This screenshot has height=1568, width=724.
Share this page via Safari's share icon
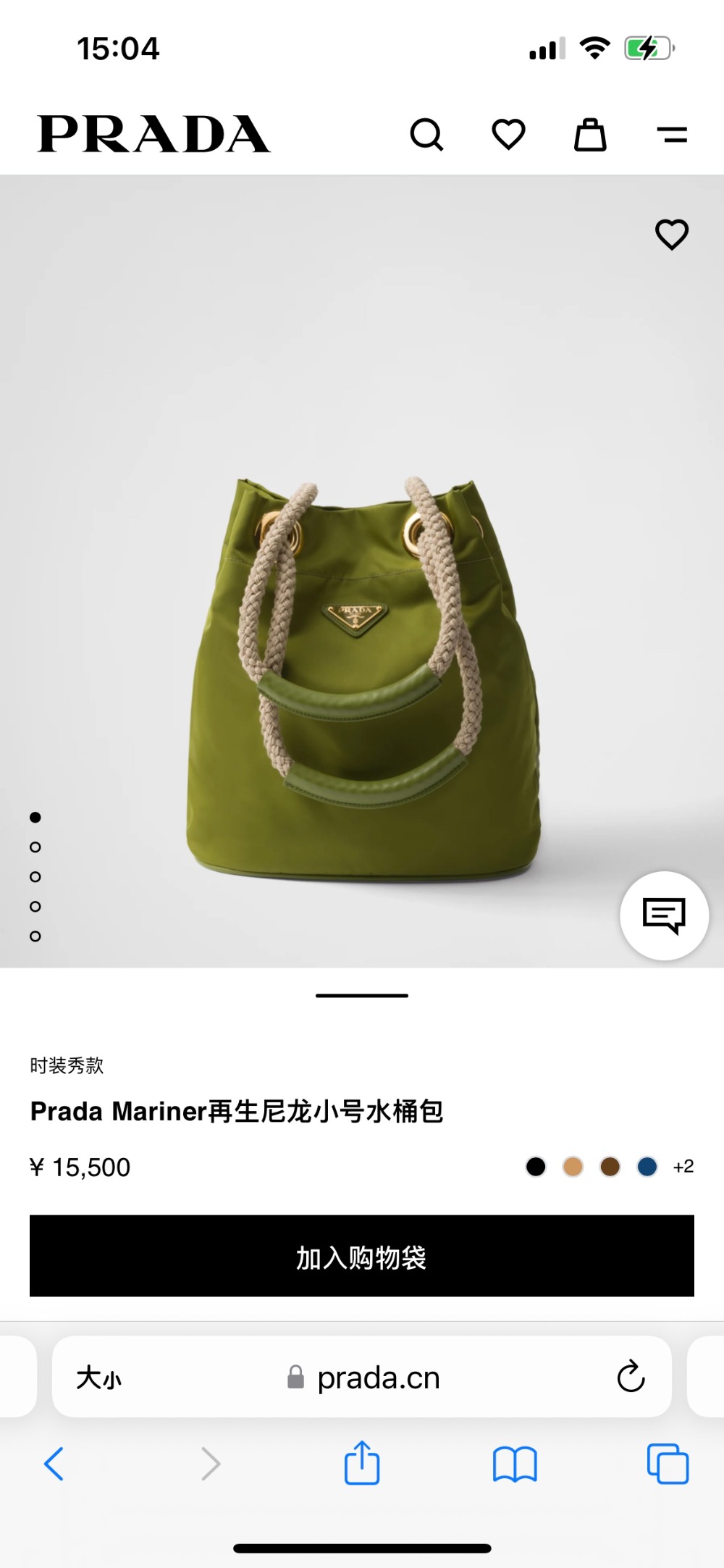click(362, 1463)
